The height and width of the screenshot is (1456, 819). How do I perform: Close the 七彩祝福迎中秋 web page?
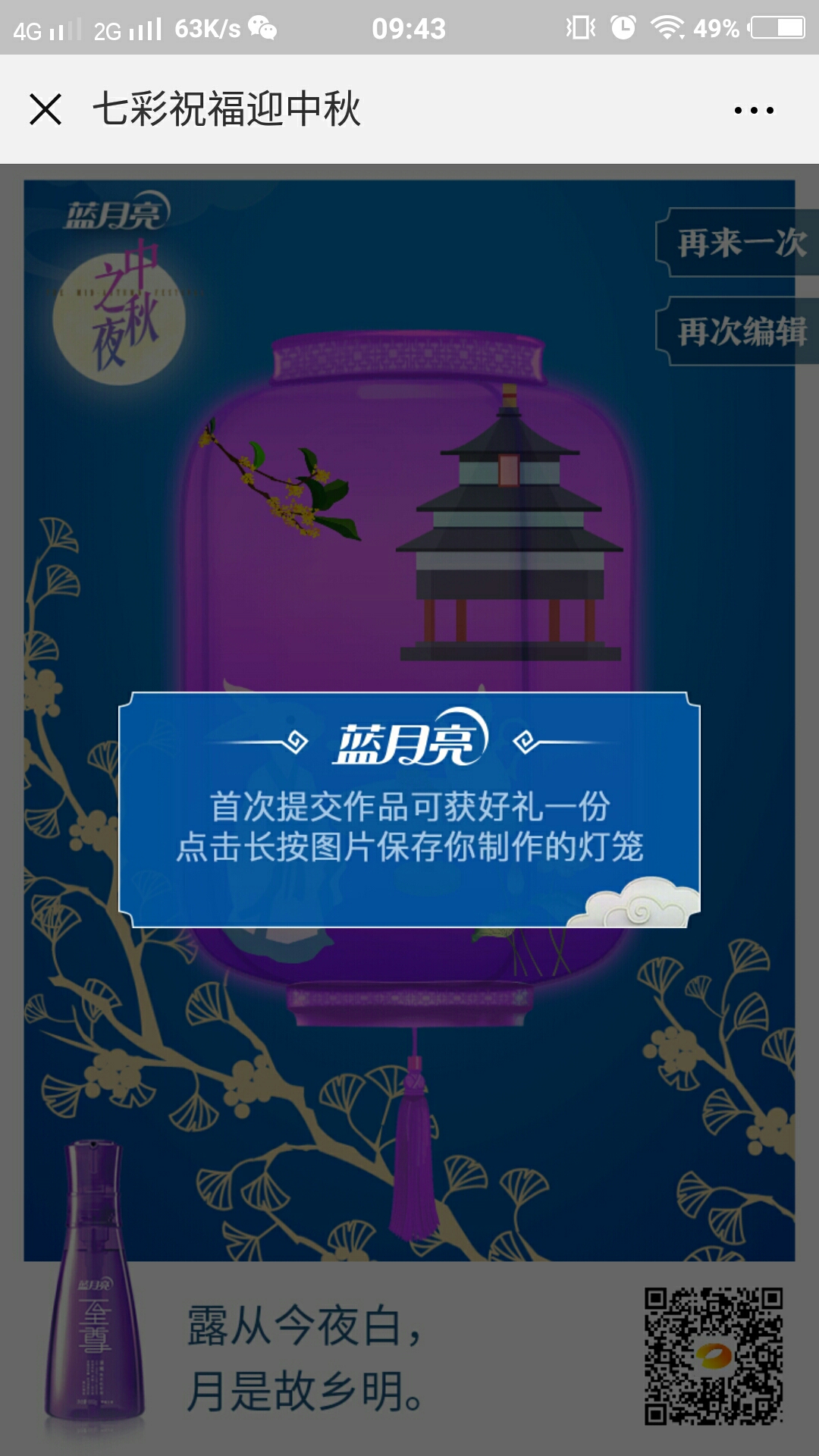(45, 109)
